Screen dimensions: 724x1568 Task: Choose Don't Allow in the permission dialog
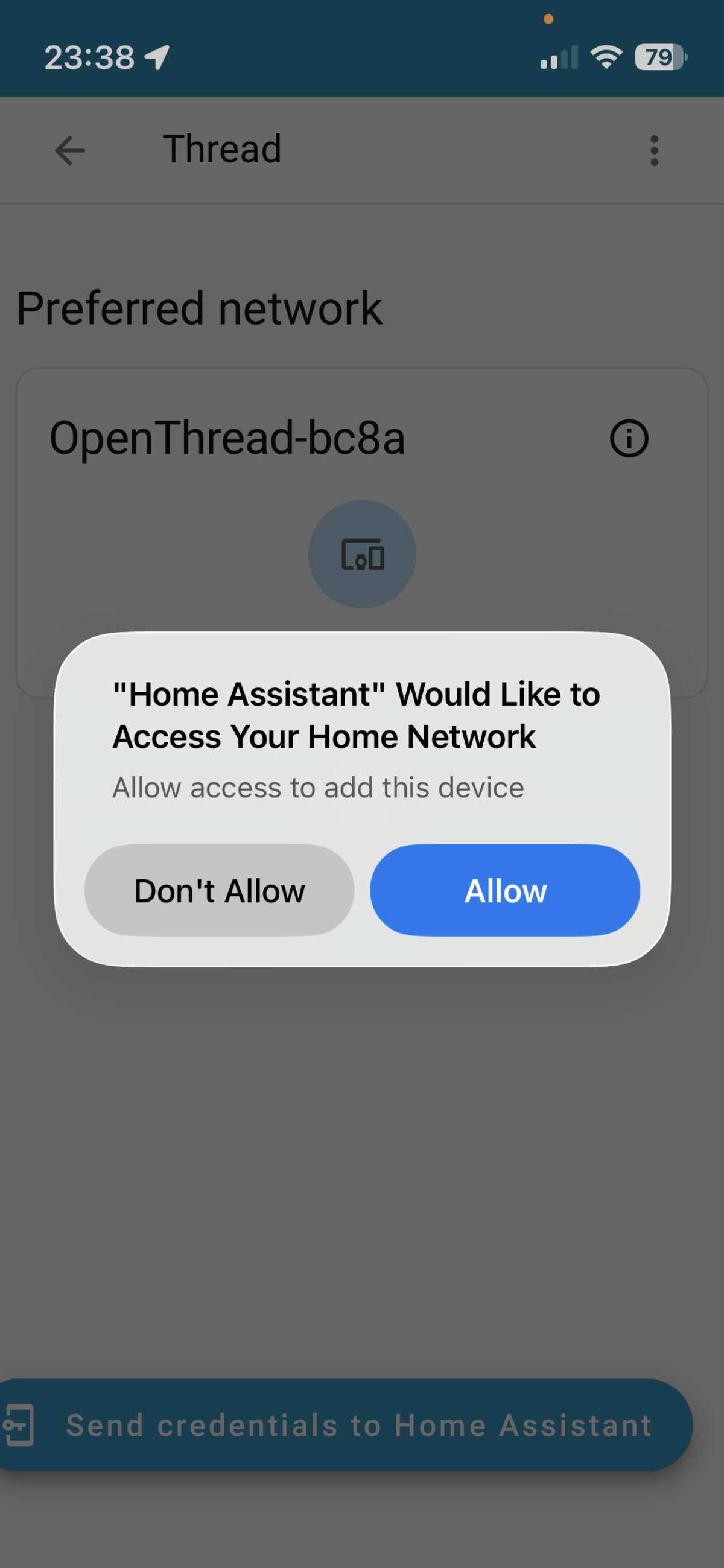point(219,890)
